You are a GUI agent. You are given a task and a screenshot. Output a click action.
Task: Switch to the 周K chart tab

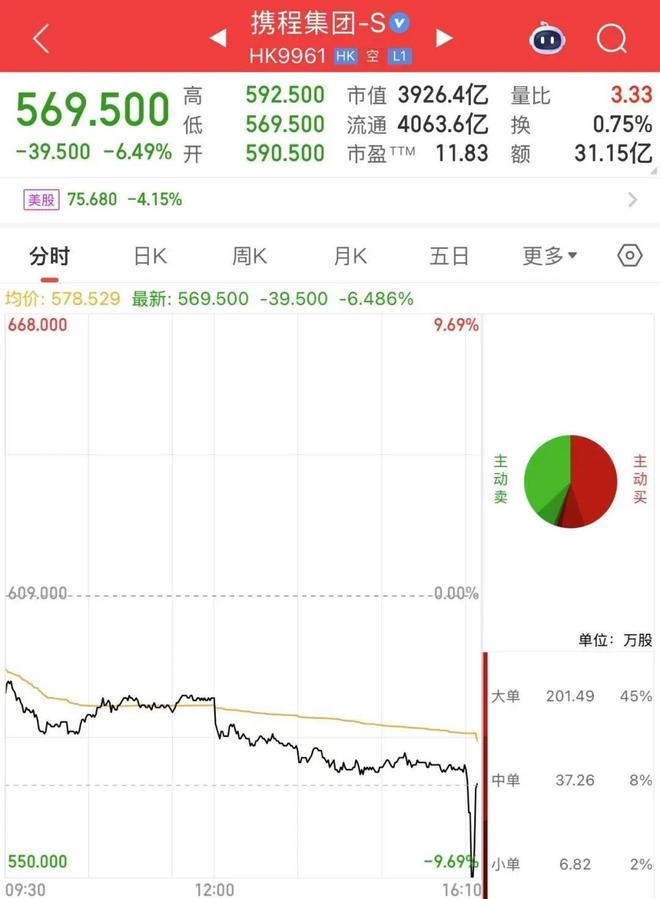coord(249,256)
